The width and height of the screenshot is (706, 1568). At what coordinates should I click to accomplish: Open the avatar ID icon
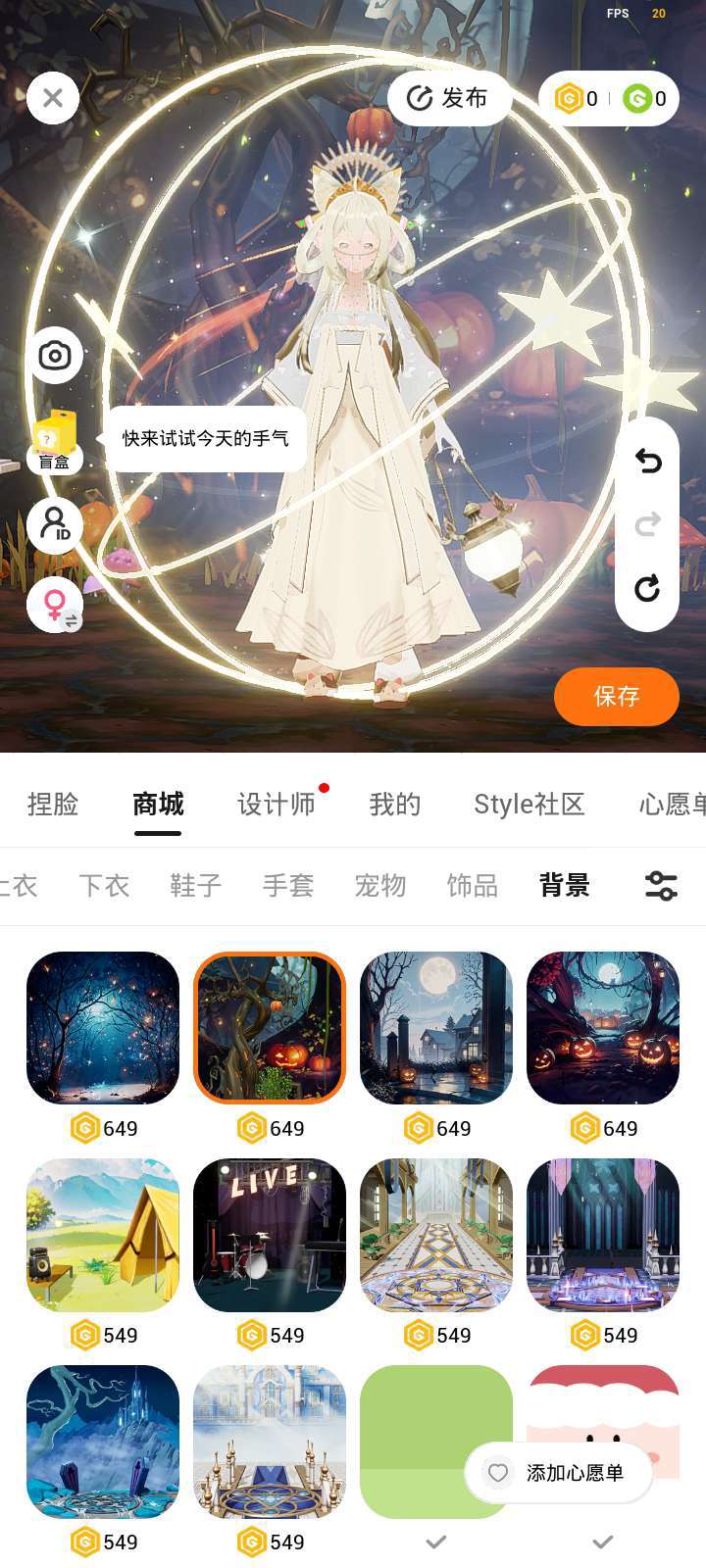[x=55, y=525]
